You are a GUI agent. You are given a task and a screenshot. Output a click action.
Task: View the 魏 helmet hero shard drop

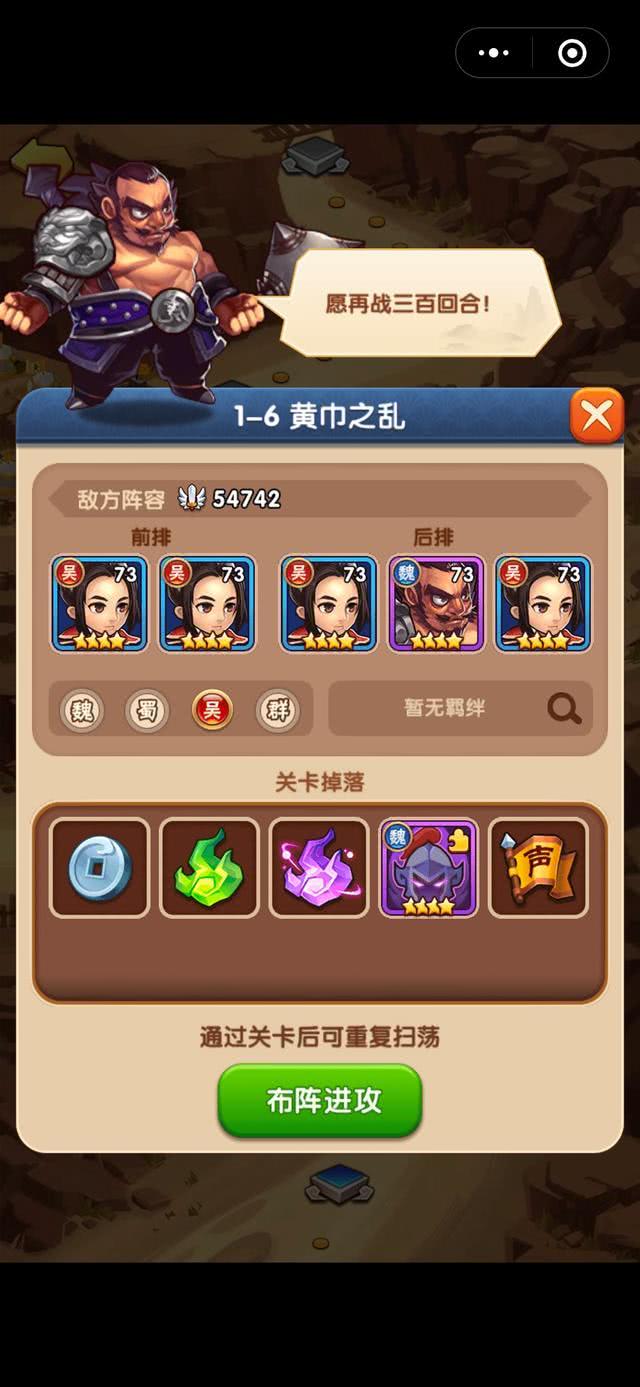click(429, 867)
